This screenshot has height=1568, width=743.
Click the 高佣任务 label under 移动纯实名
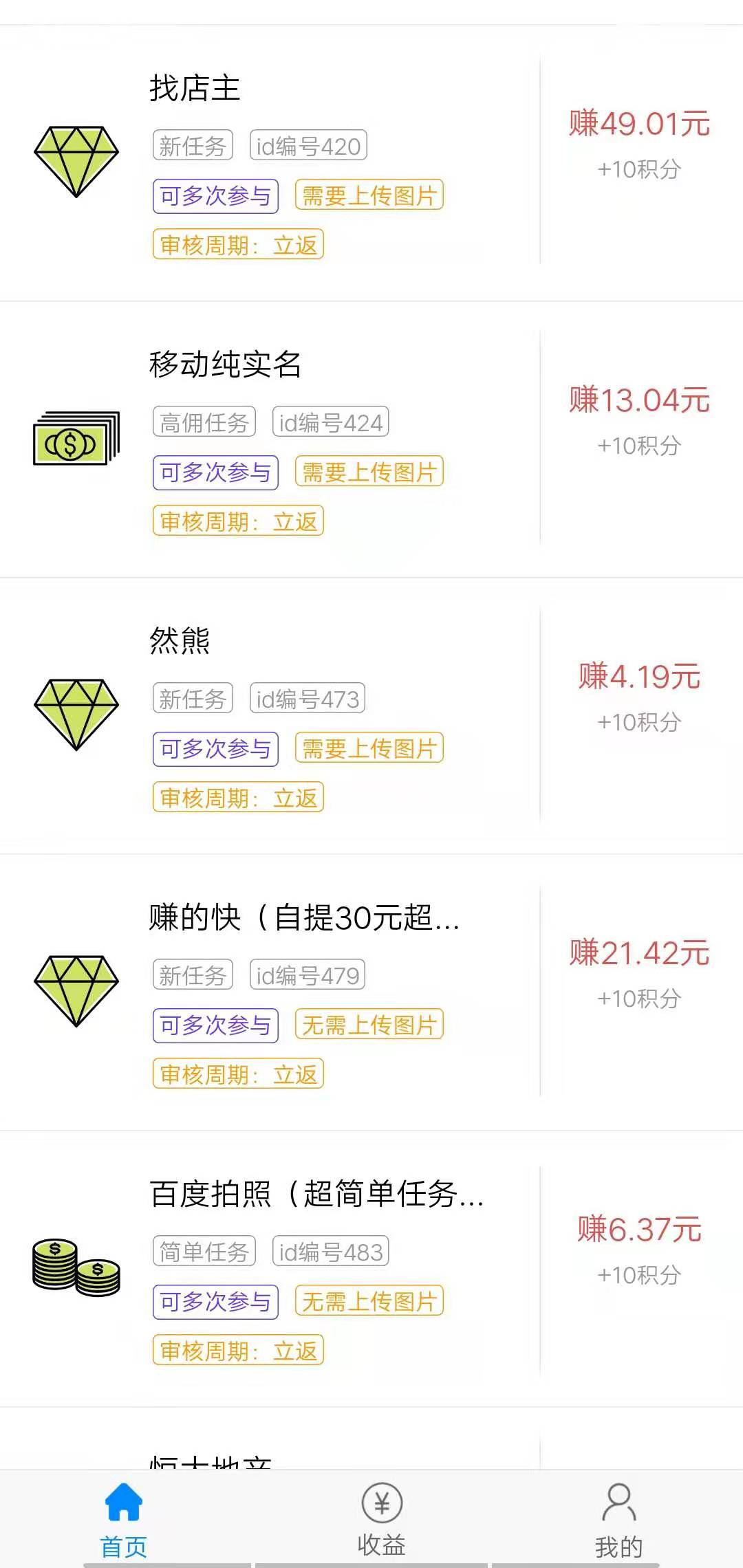coord(202,422)
